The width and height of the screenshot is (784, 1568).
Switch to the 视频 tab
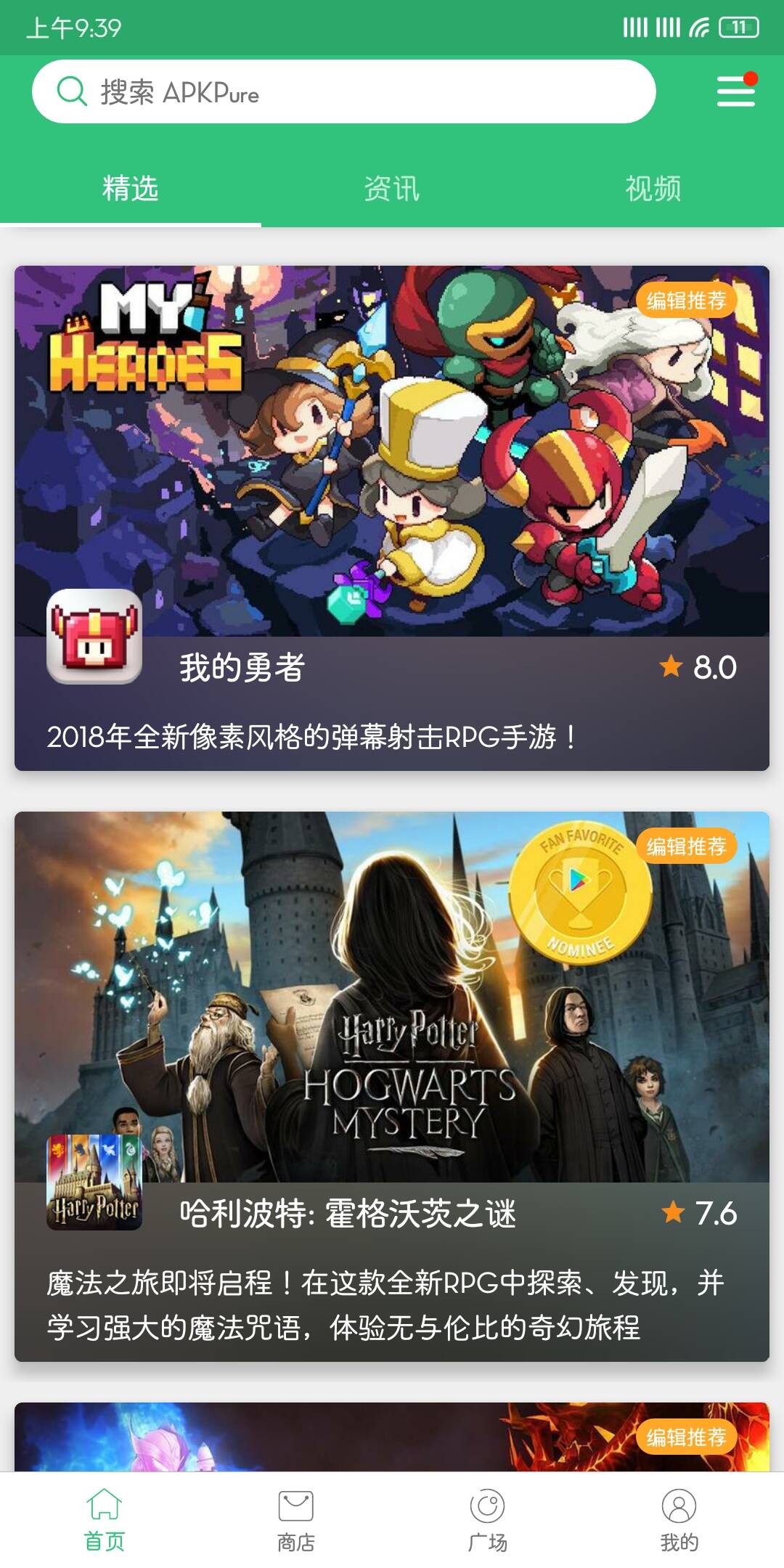point(653,189)
